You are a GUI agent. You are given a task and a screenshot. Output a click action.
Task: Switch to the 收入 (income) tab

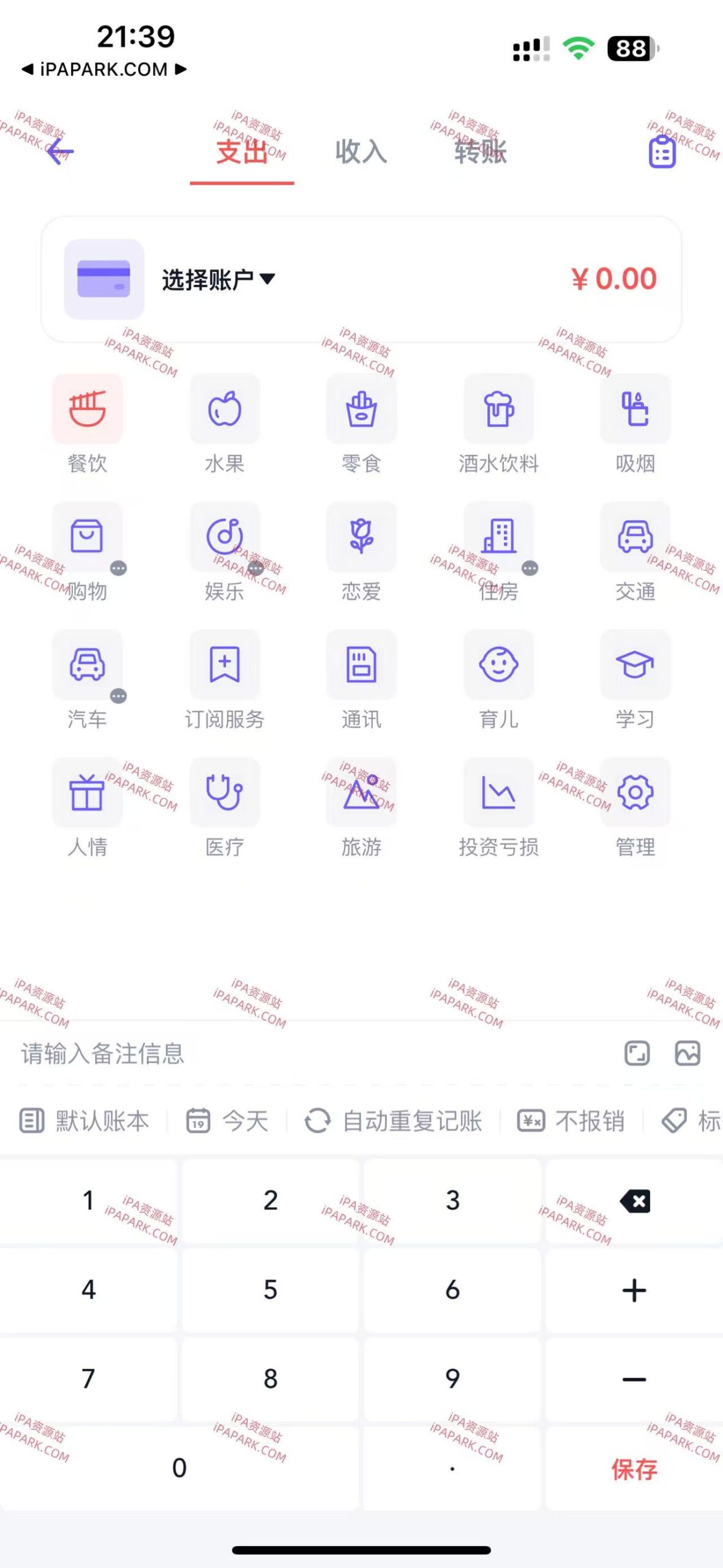point(361,153)
